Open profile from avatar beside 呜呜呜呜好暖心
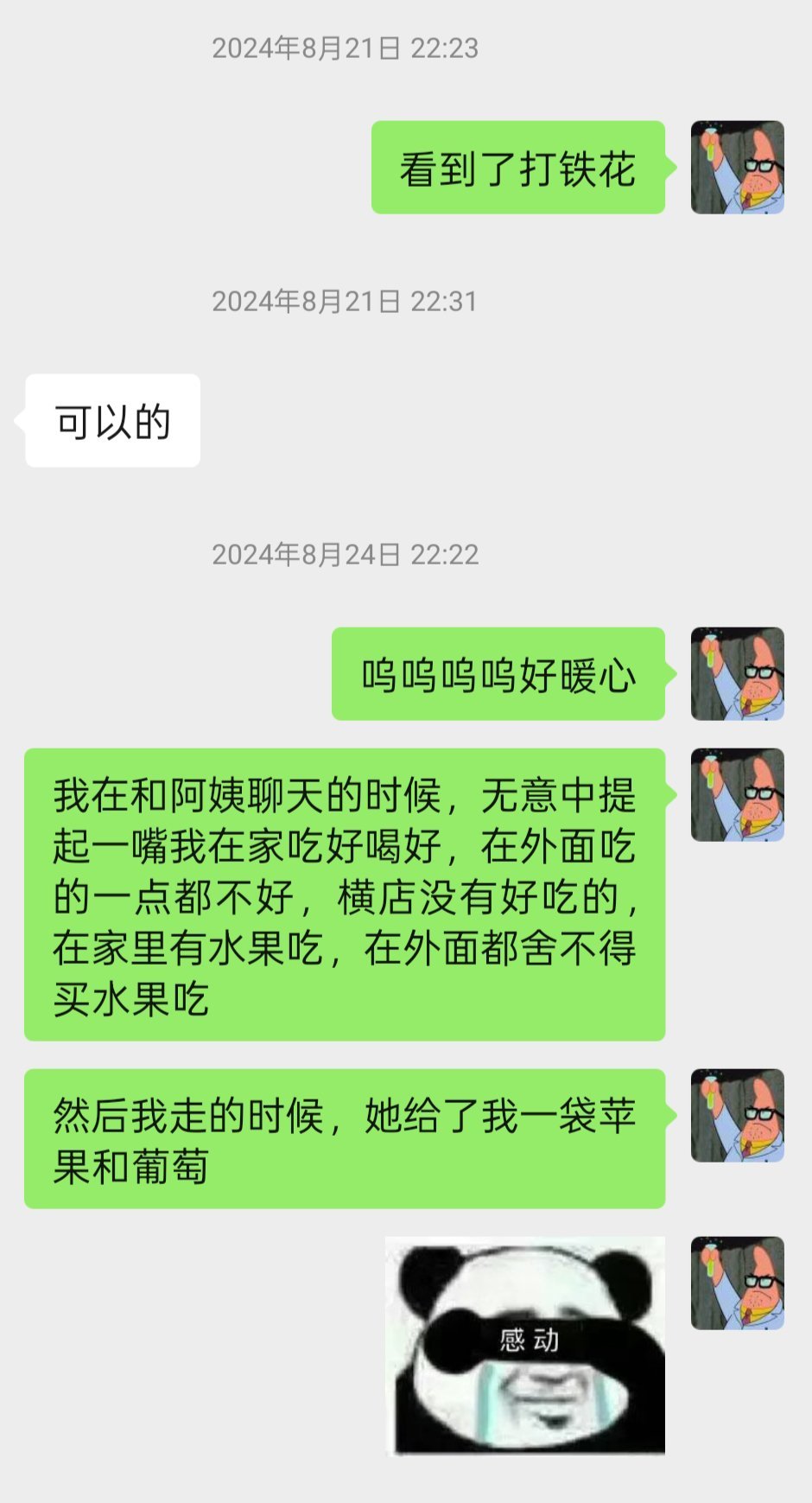This screenshot has width=812, height=1503. pyautogui.click(x=737, y=674)
